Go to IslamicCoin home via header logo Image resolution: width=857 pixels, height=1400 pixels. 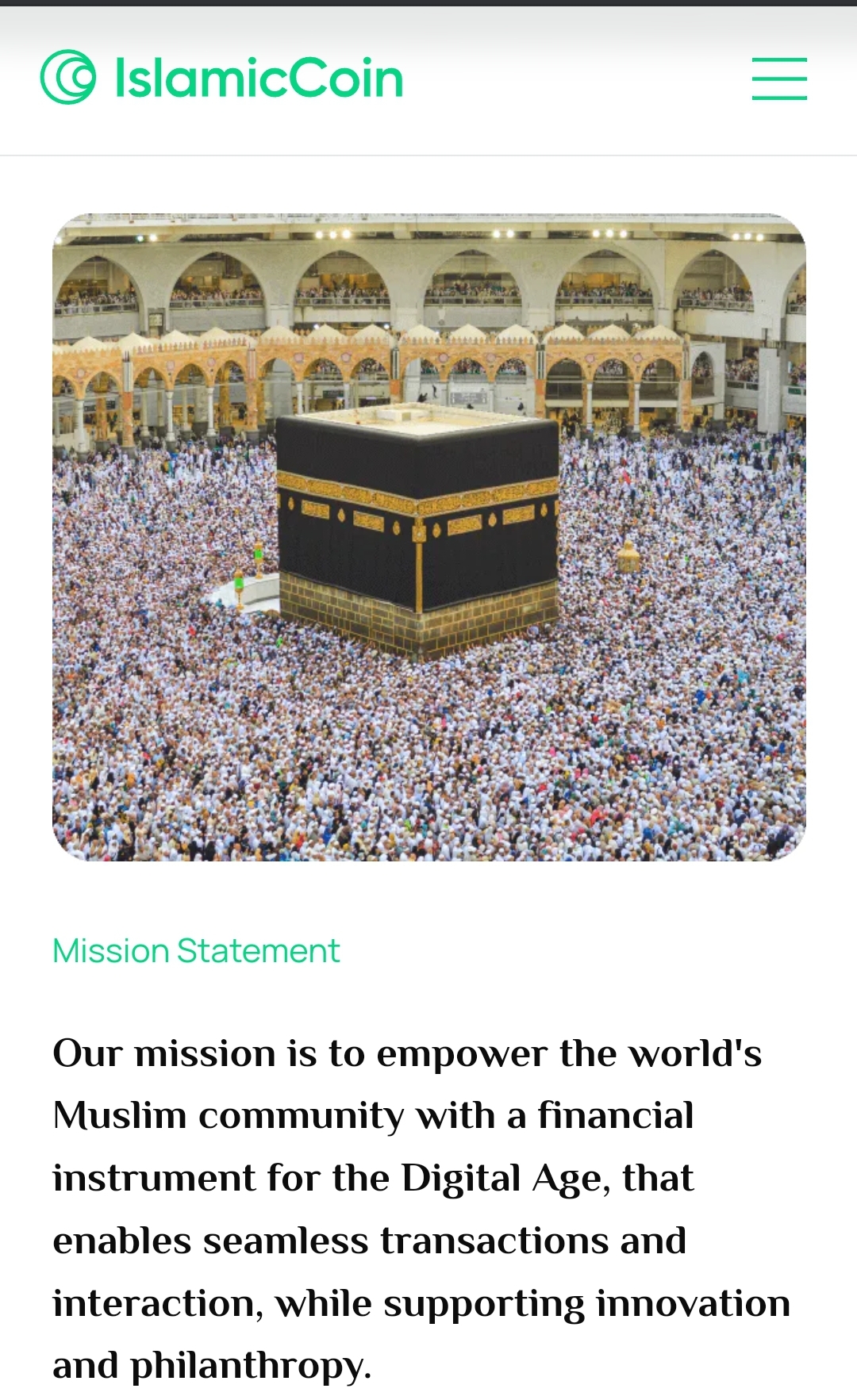221,78
